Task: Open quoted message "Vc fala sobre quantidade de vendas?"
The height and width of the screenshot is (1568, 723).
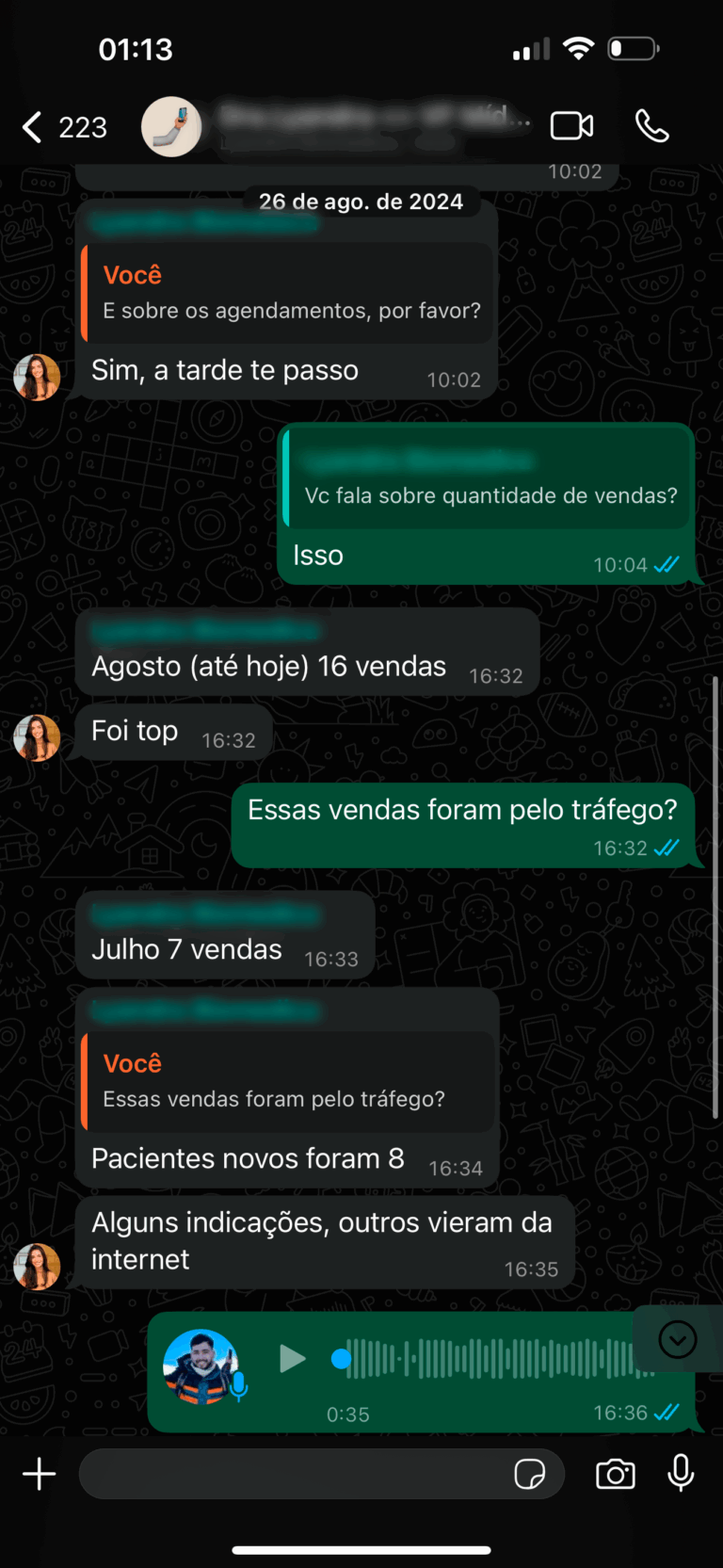Action: 488,477
